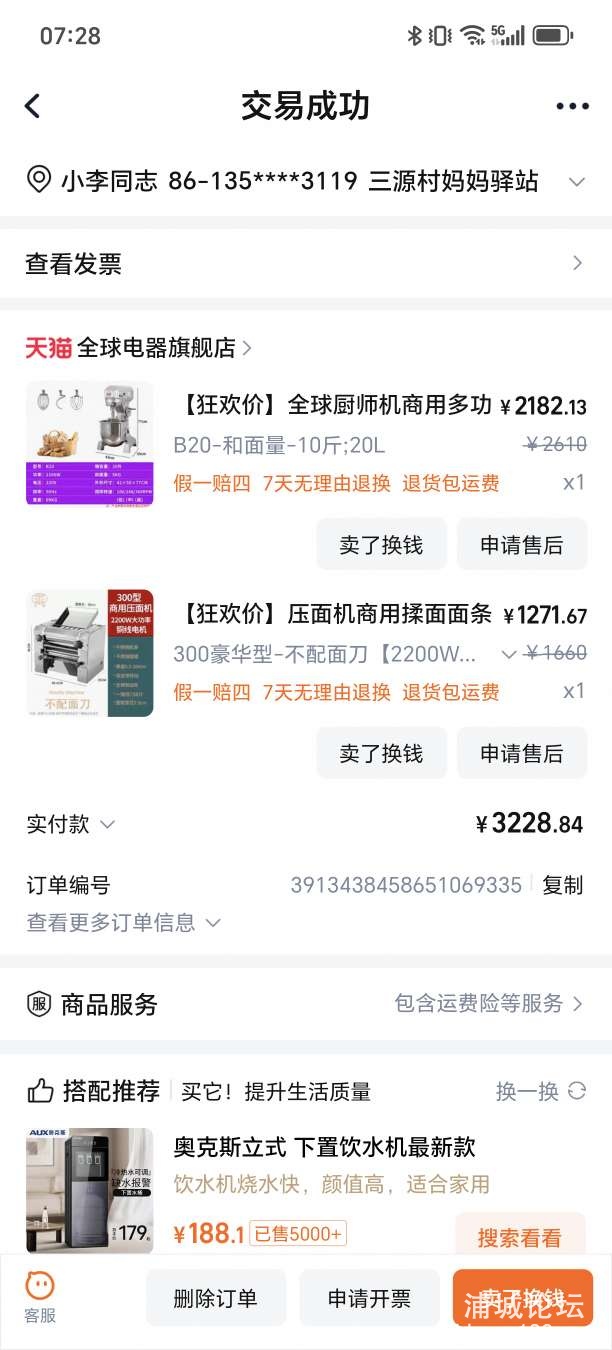Tap 申请售后 for the 厨师机
Screen dimensions: 612x1350
pos(521,545)
